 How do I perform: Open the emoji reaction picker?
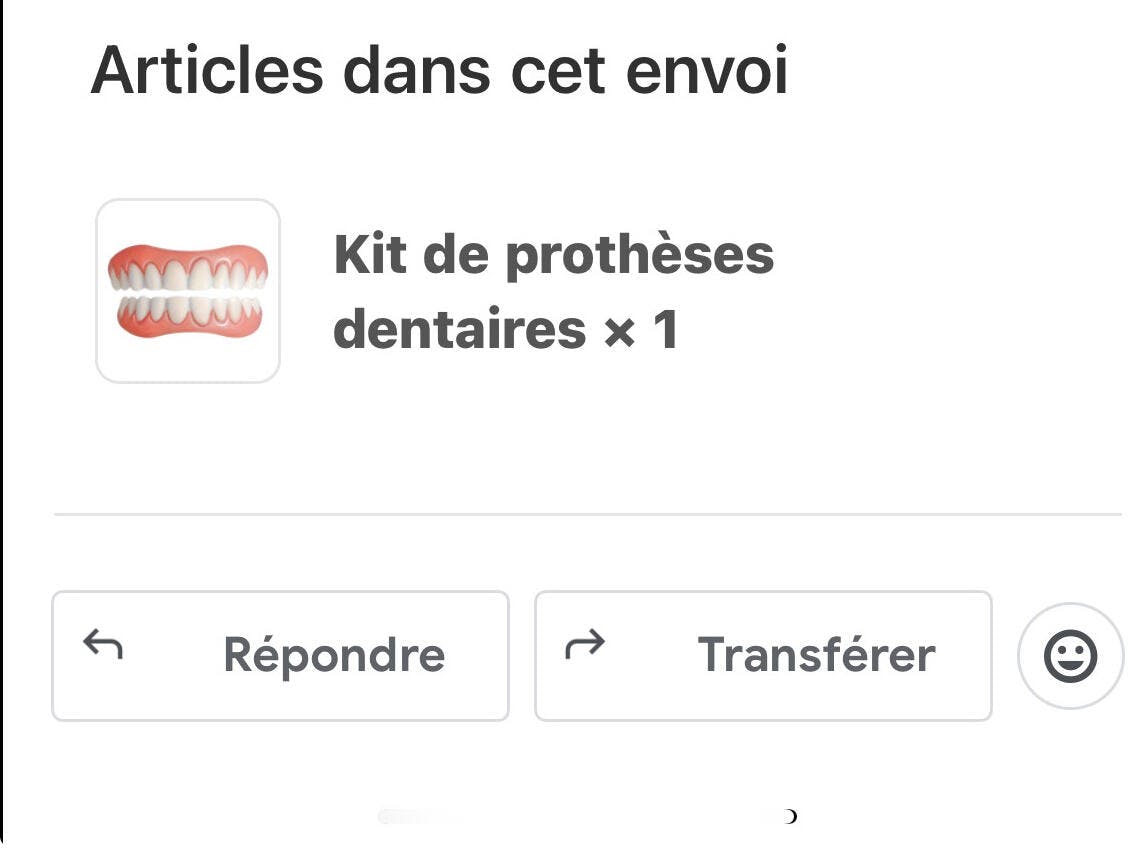click(1070, 656)
